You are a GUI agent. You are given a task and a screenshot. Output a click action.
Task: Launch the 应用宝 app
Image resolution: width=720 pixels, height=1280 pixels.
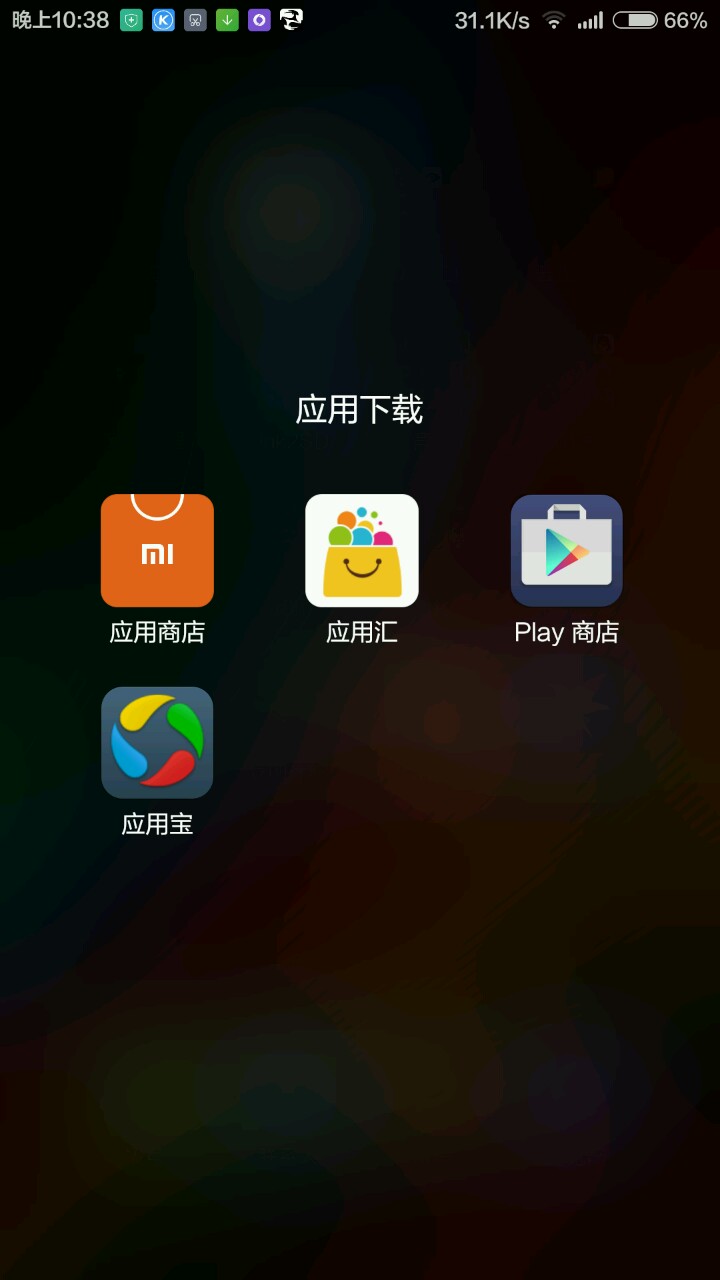coord(157,743)
